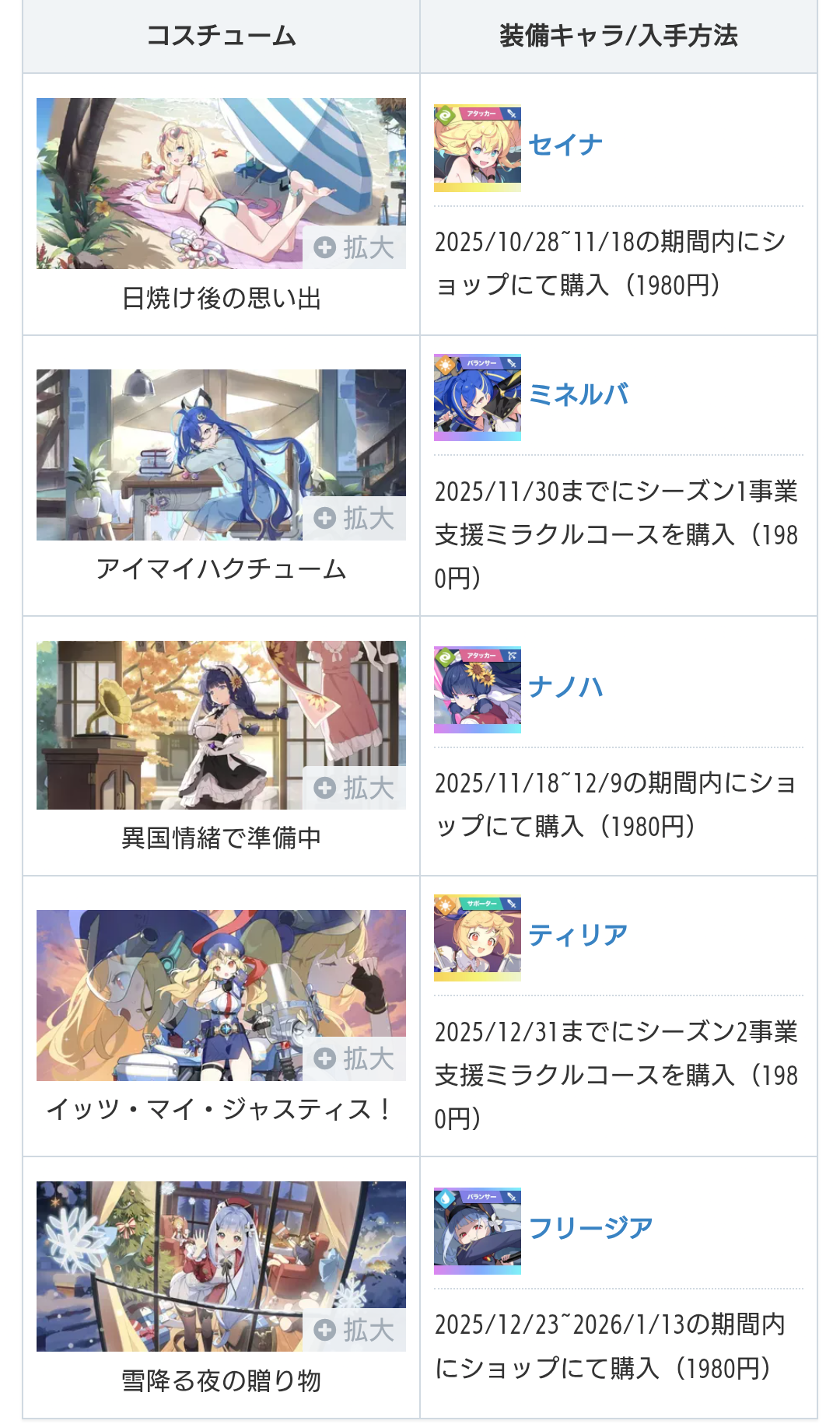
Task: Tap セイナ's character icon
Action: (x=477, y=149)
